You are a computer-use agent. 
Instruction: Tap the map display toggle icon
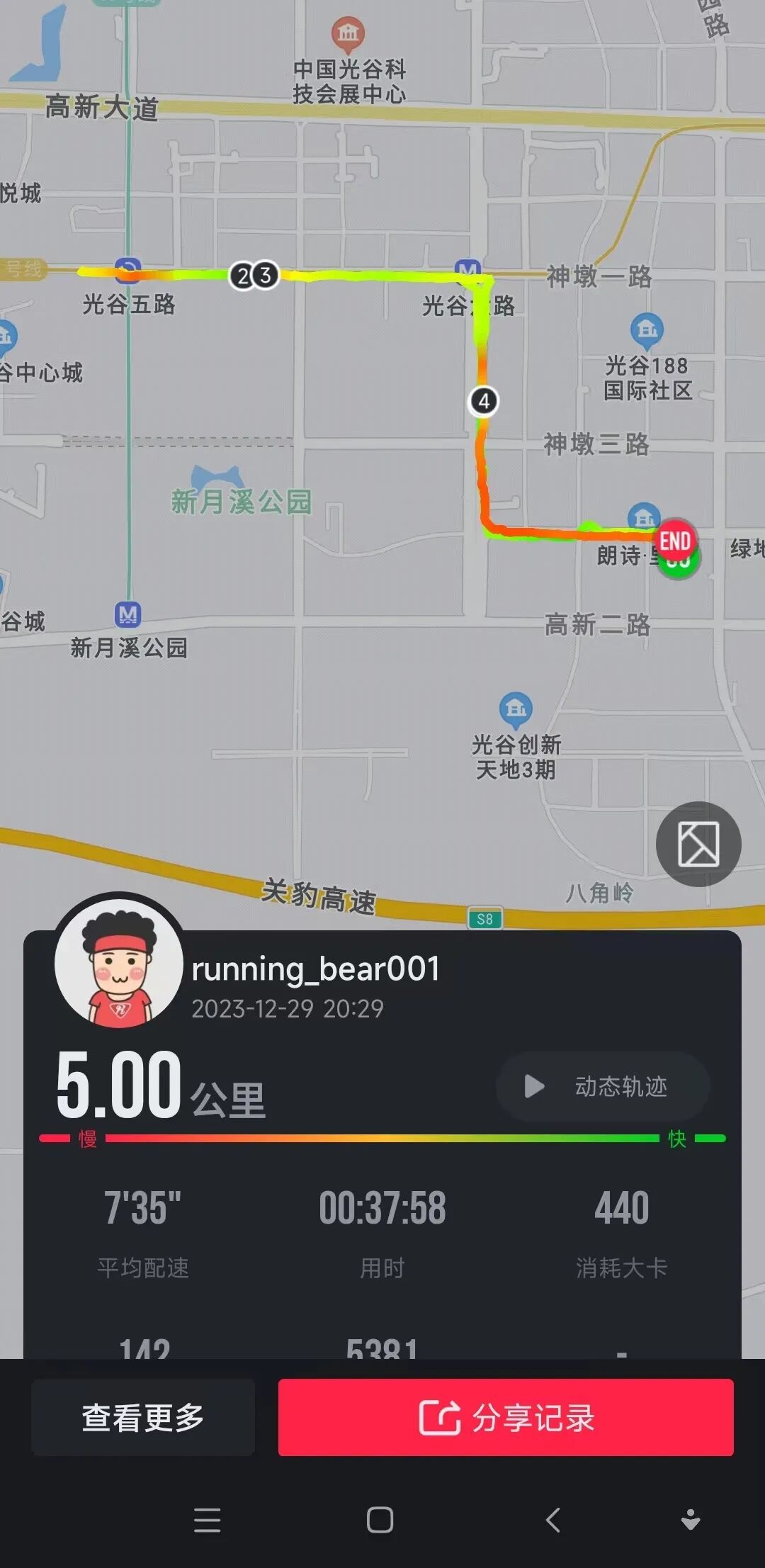(698, 844)
